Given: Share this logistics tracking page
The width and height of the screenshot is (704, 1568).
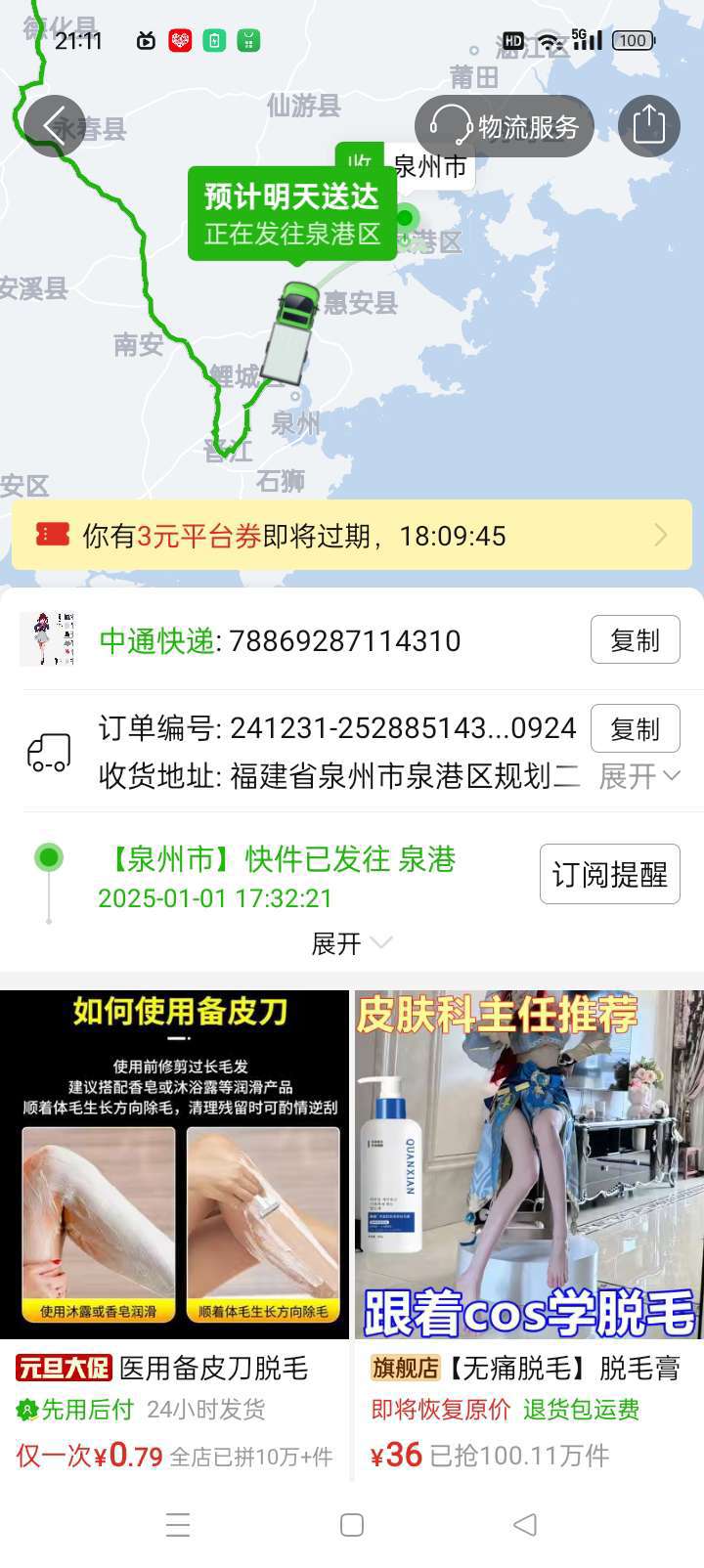Looking at the screenshot, I should point(649,126).
